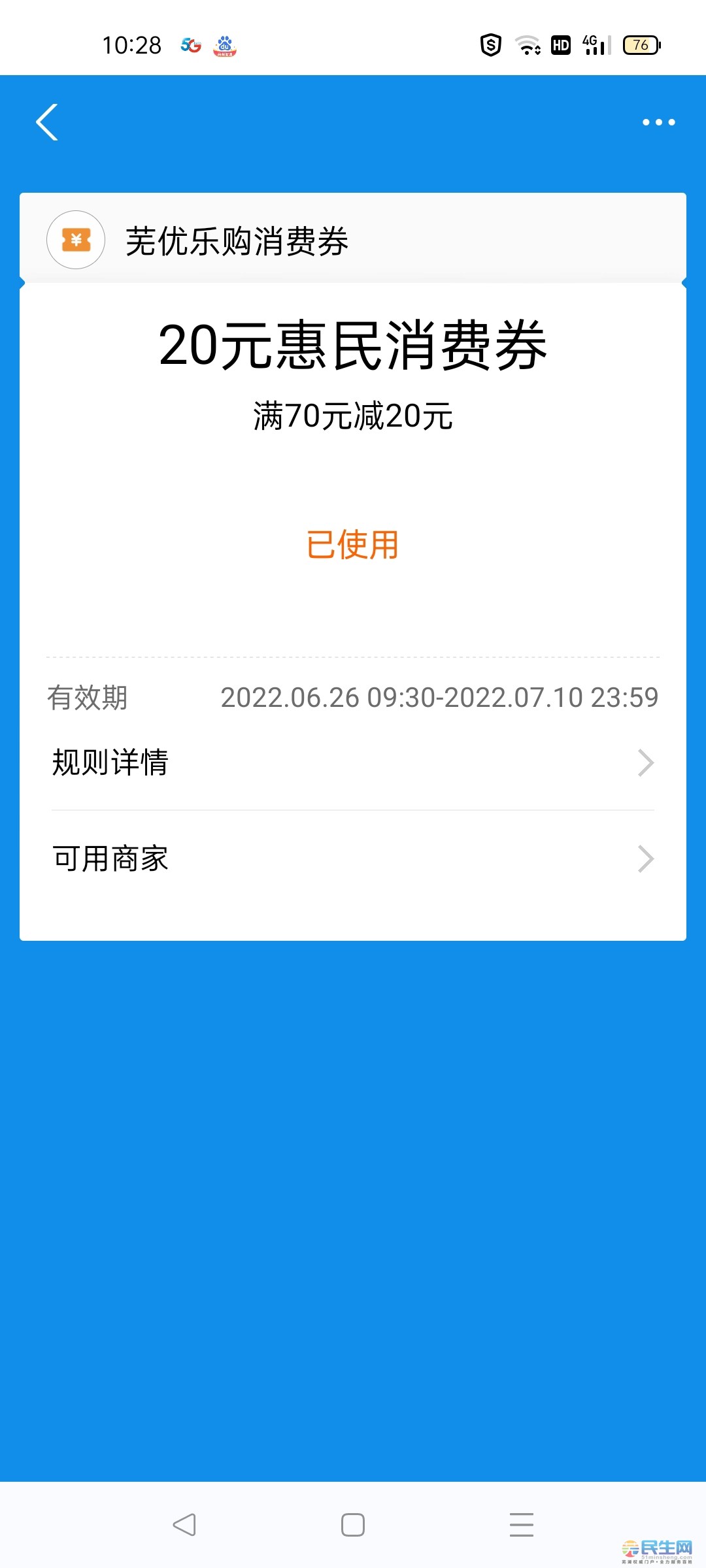Tap the system home button
This screenshot has height=1568, width=706.
click(x=353, y=1525)
